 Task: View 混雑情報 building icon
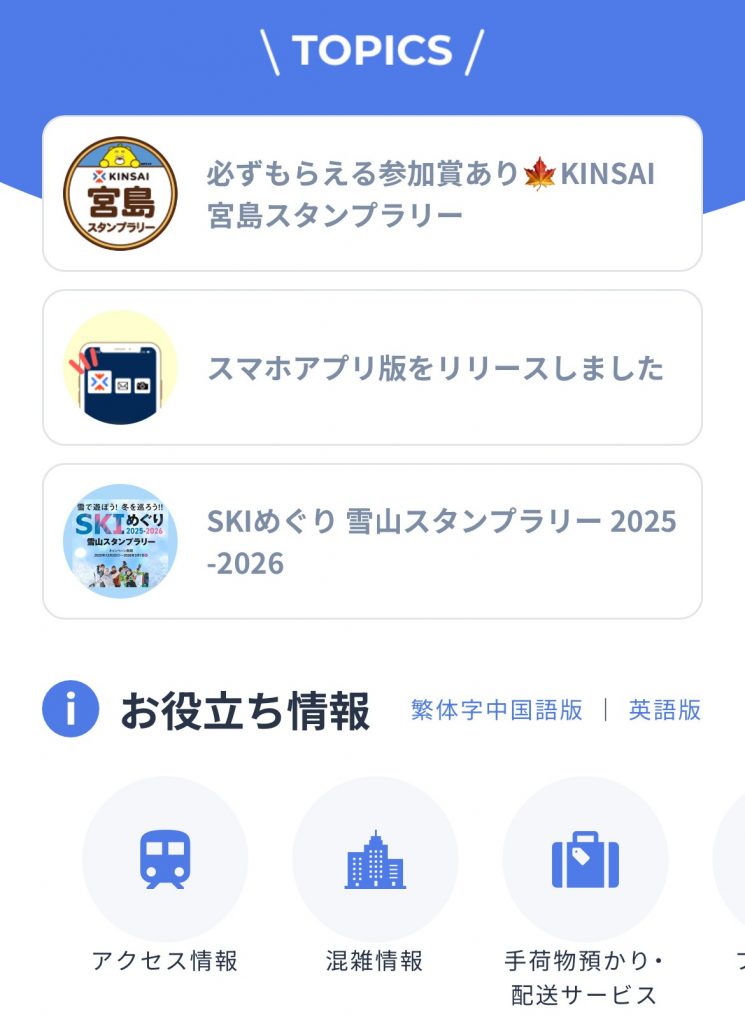point(375,860)
